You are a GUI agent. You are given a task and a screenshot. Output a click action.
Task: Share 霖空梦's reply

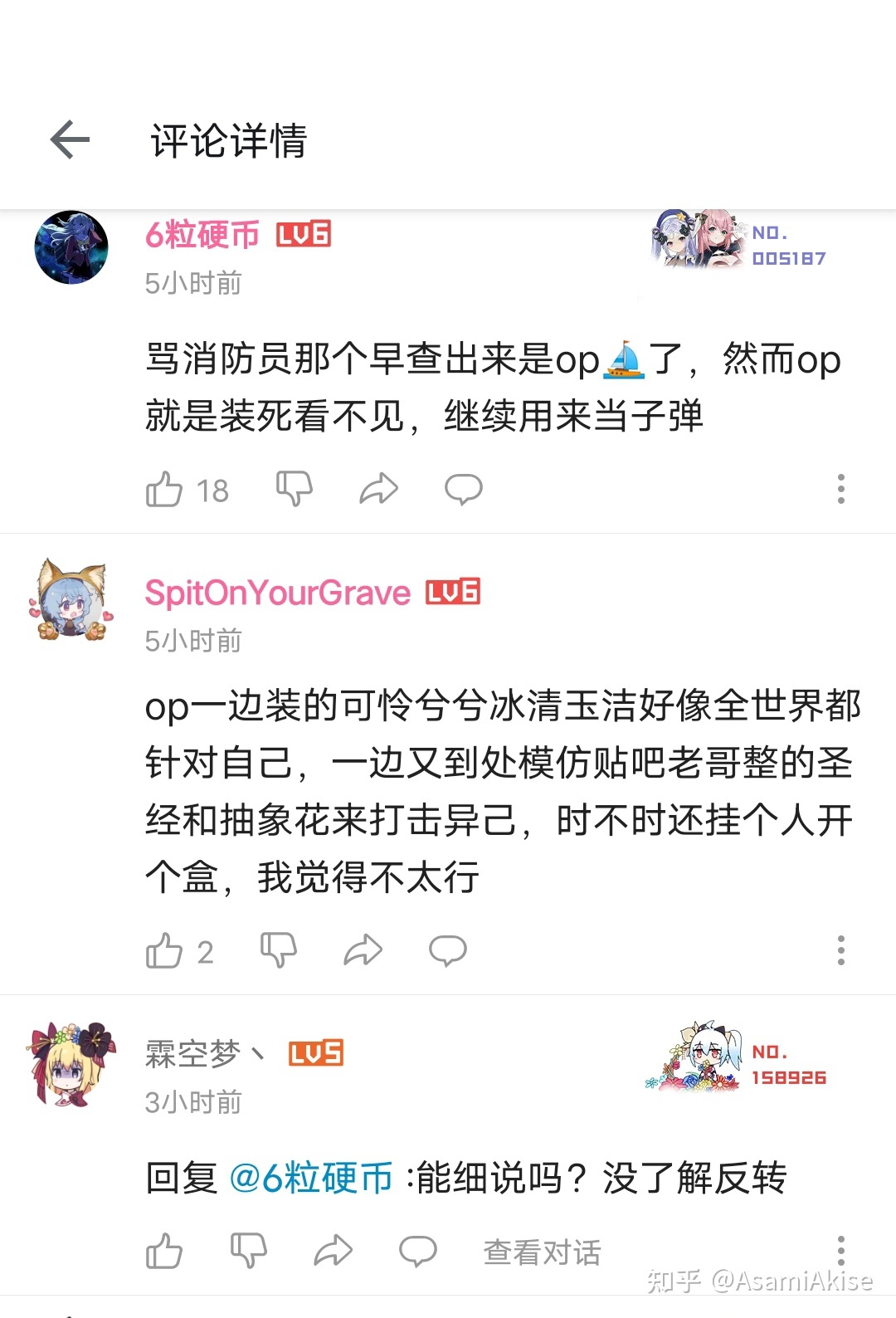click(333, 1252)
